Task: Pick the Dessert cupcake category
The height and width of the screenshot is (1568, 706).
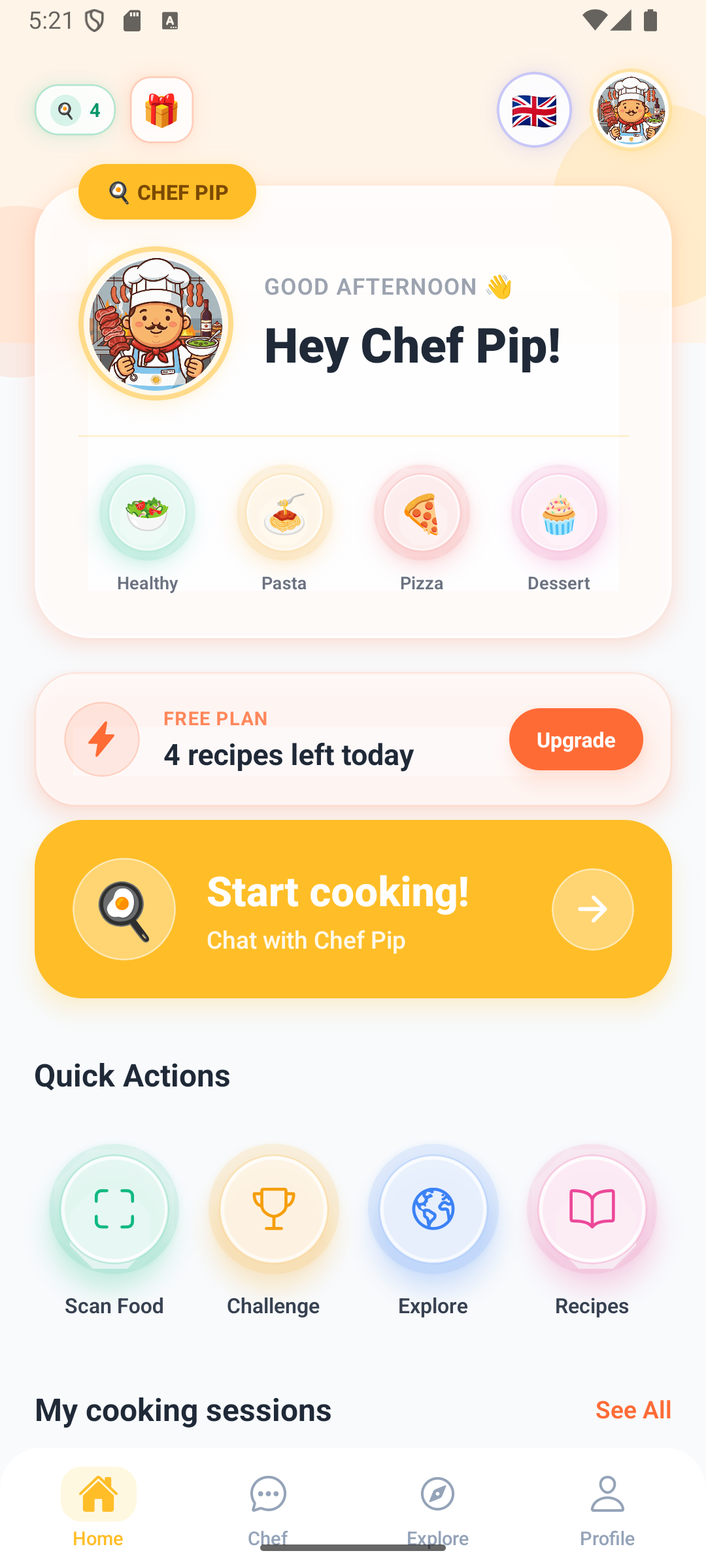Action: [559, 514]
